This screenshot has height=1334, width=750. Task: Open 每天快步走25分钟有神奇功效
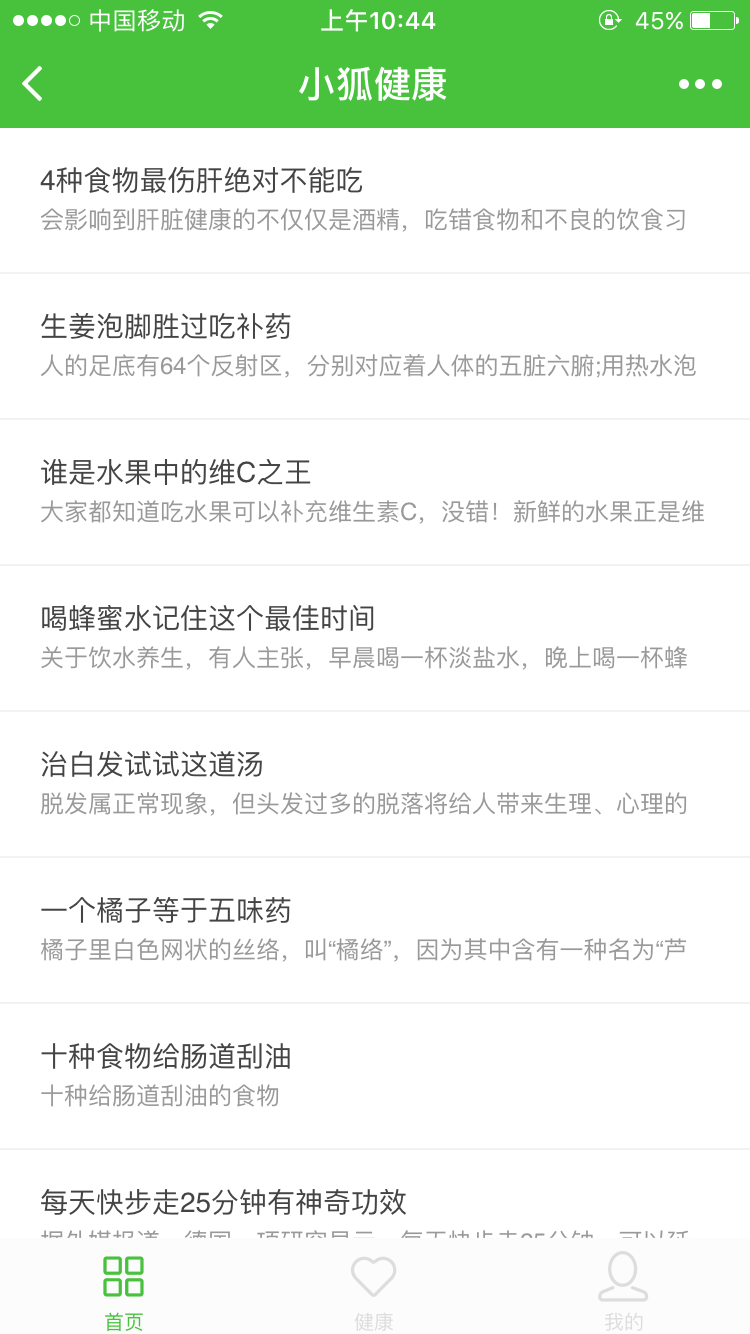coord(375,1204)
